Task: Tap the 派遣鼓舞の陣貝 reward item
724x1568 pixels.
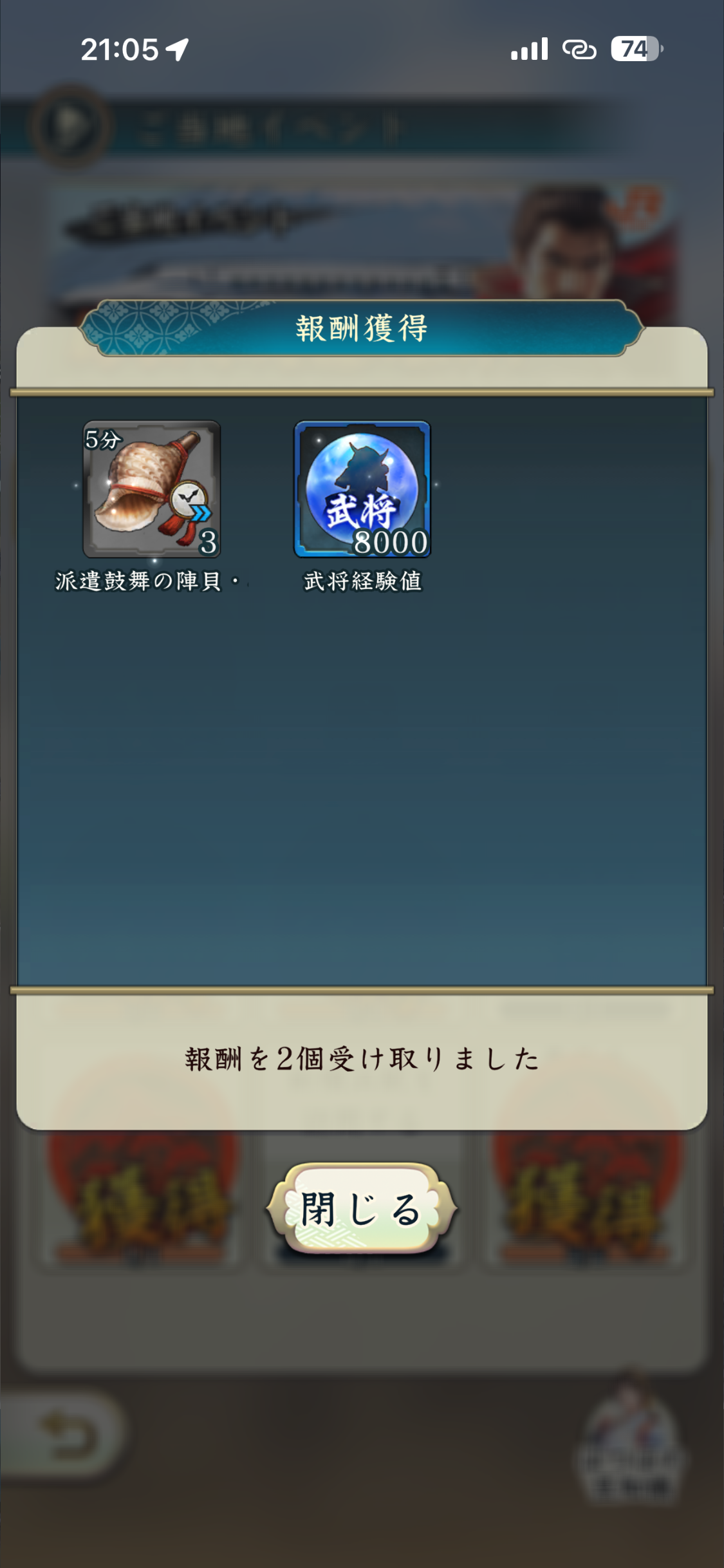Action: pyautogui.click(x=152, y=489)
